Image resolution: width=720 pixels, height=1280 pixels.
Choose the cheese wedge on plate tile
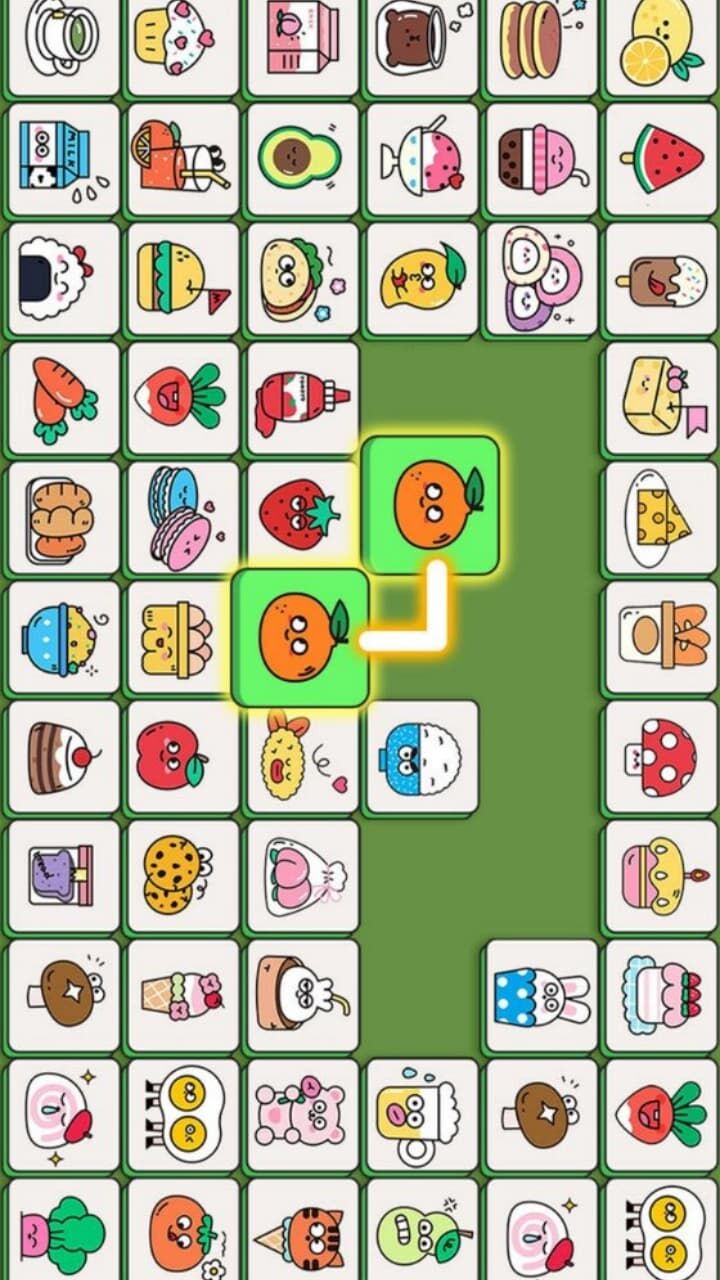coord(661,517)
